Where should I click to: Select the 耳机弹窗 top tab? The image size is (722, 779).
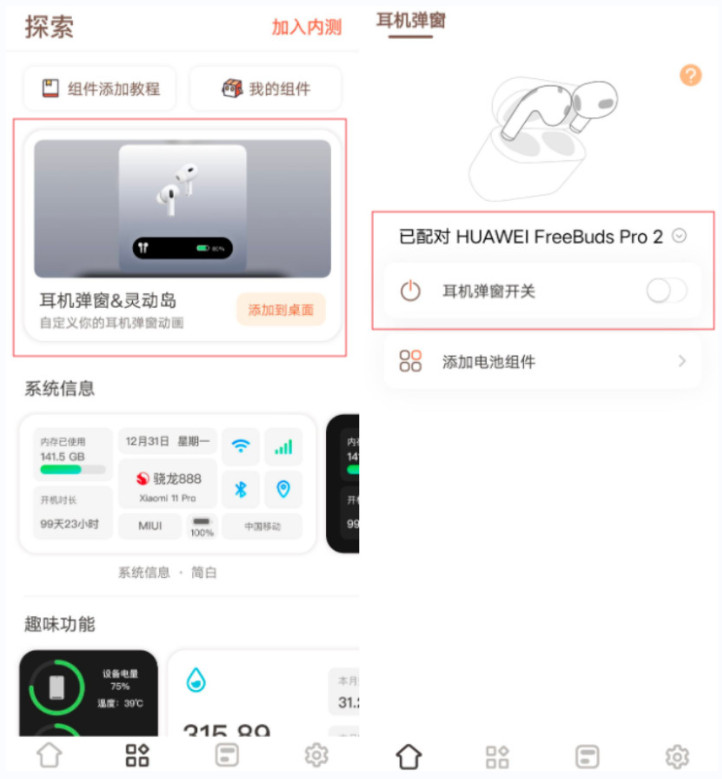(410, 20)
